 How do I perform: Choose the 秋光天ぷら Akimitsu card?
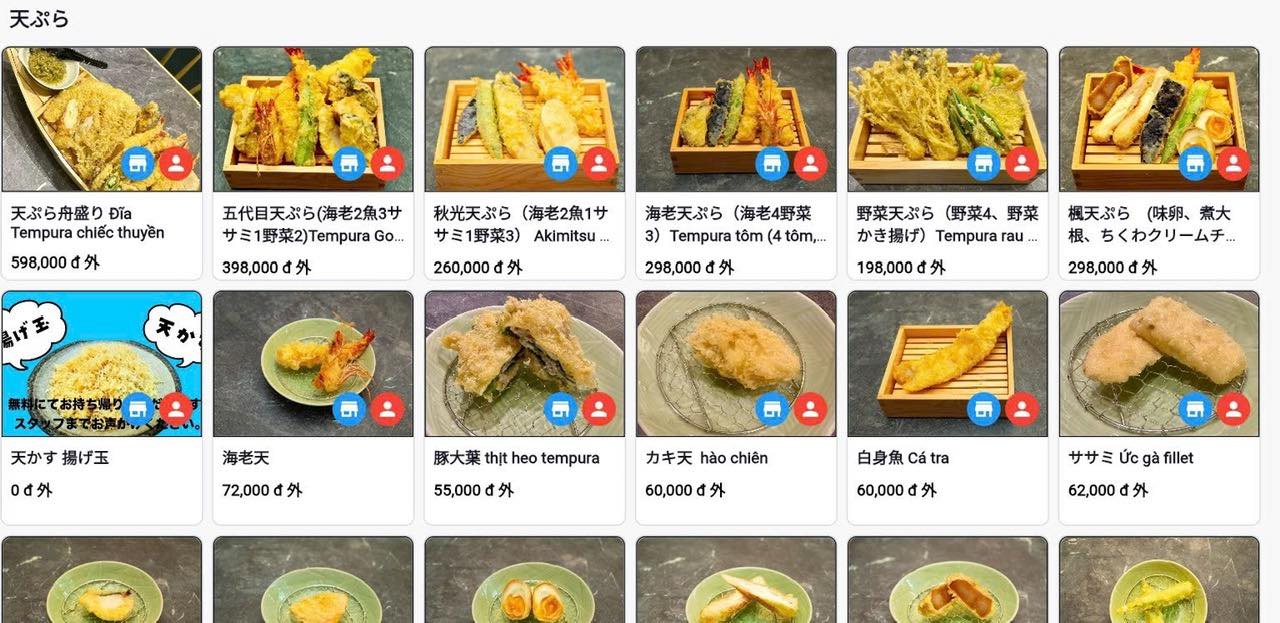click(x=524, y=225)
